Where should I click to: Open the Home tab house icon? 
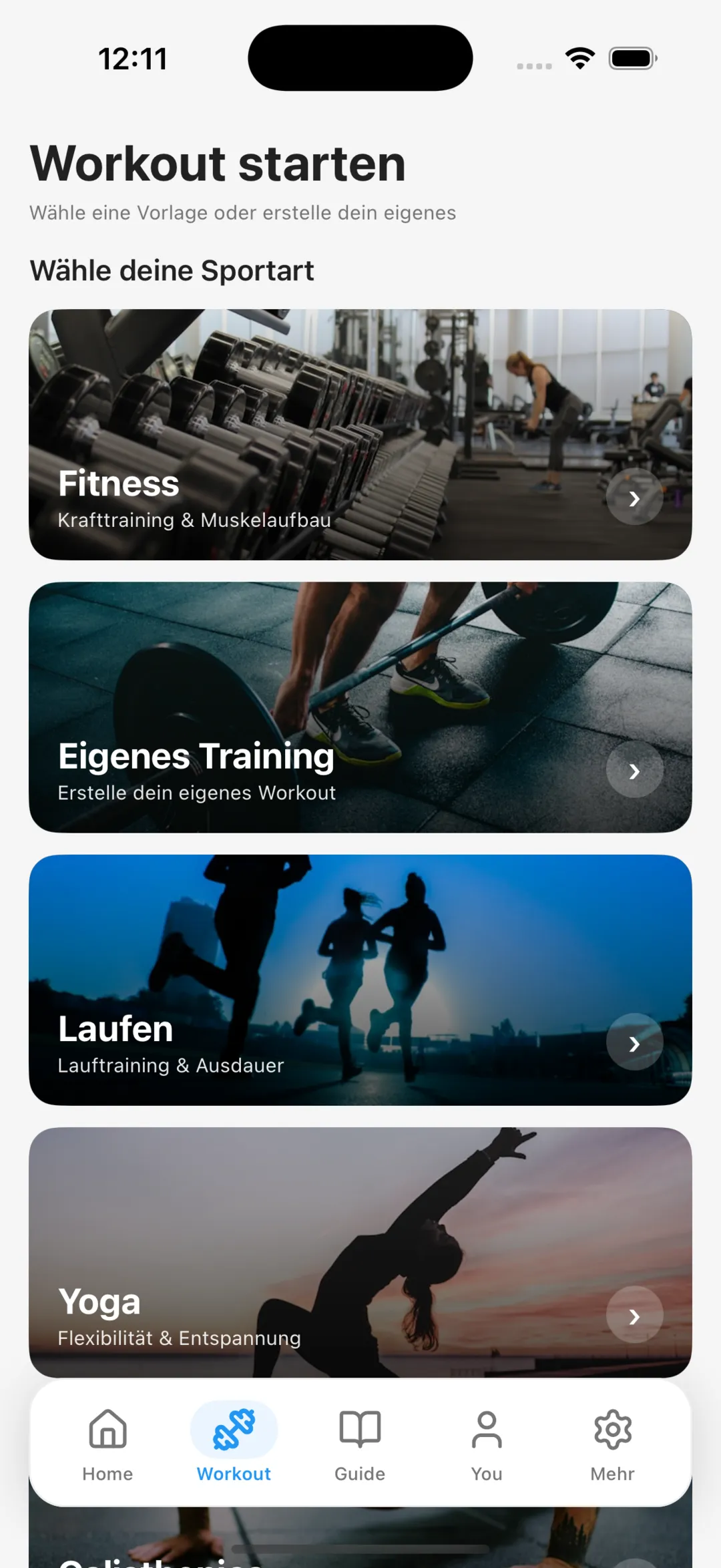tap(107, 1430)
